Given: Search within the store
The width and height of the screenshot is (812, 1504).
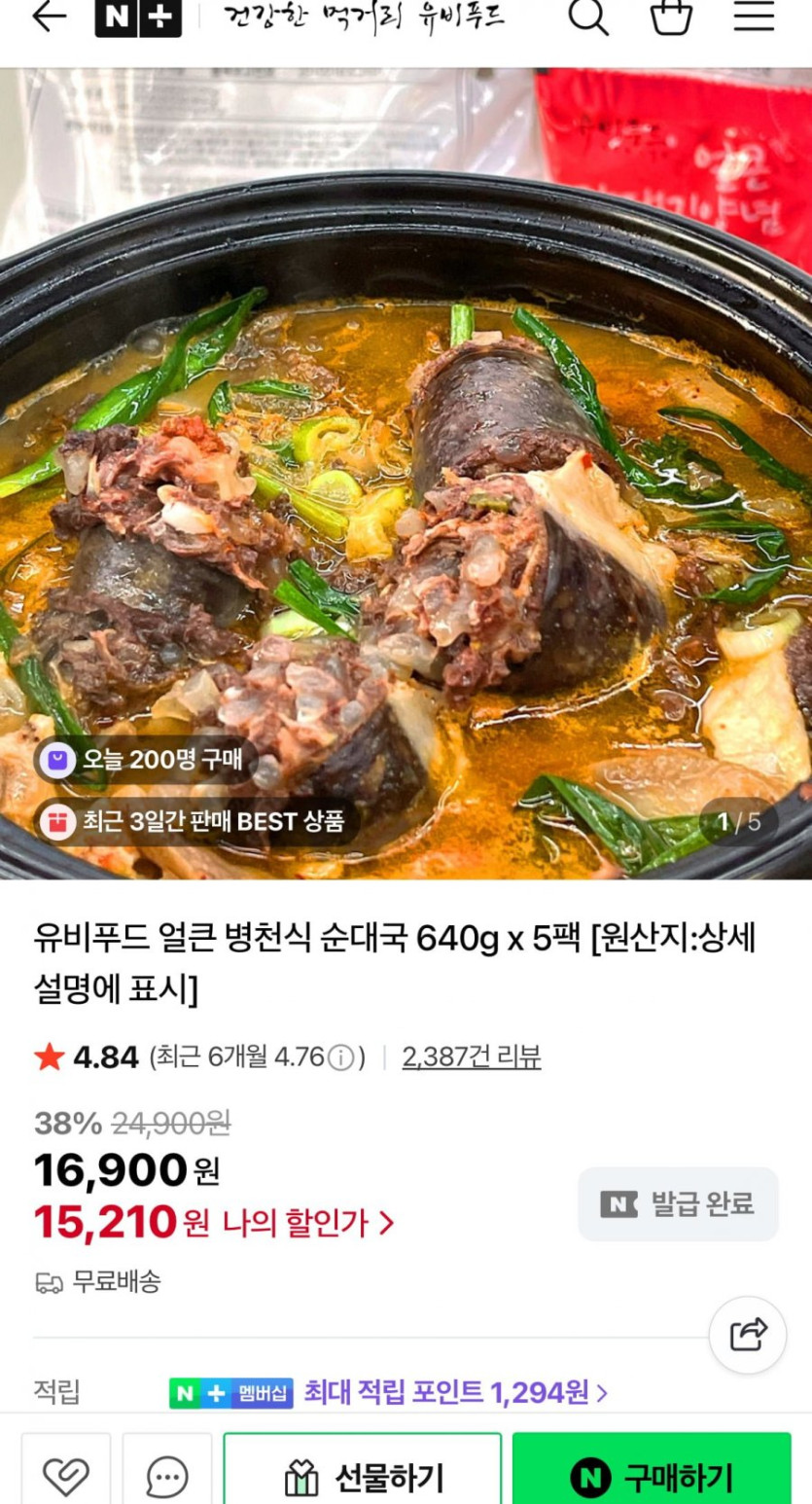Looking at the screenshot, I should (x=588, y=17).
